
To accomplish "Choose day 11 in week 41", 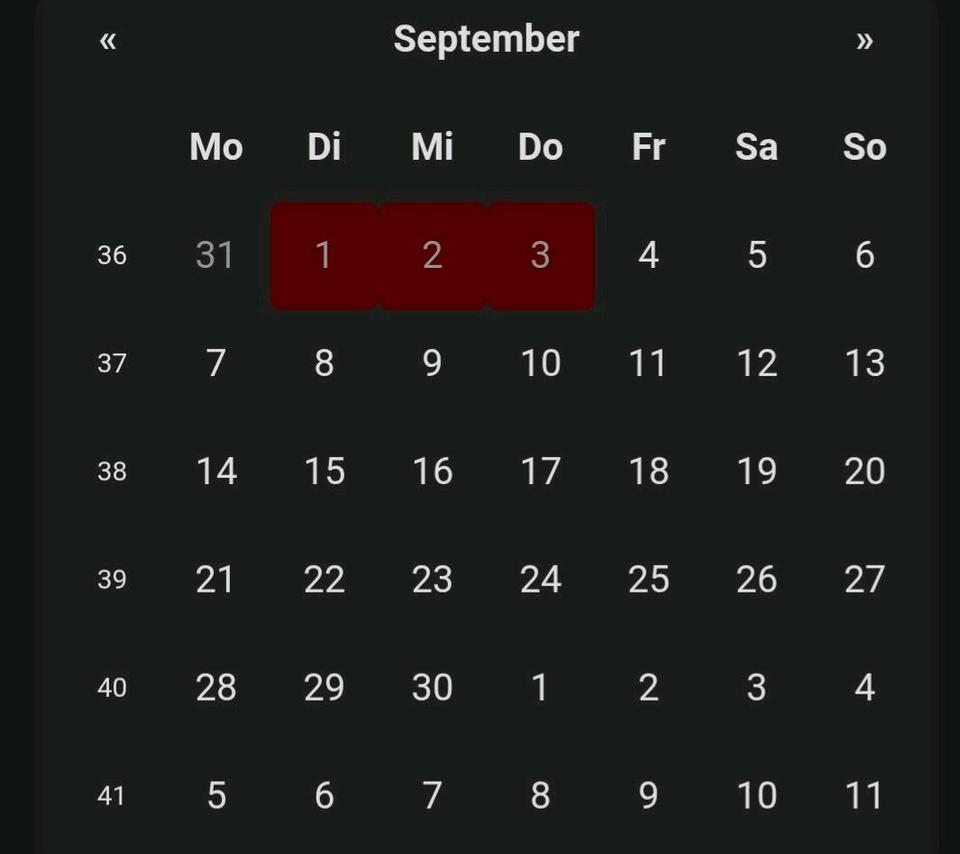I will (x=864, y=795).
